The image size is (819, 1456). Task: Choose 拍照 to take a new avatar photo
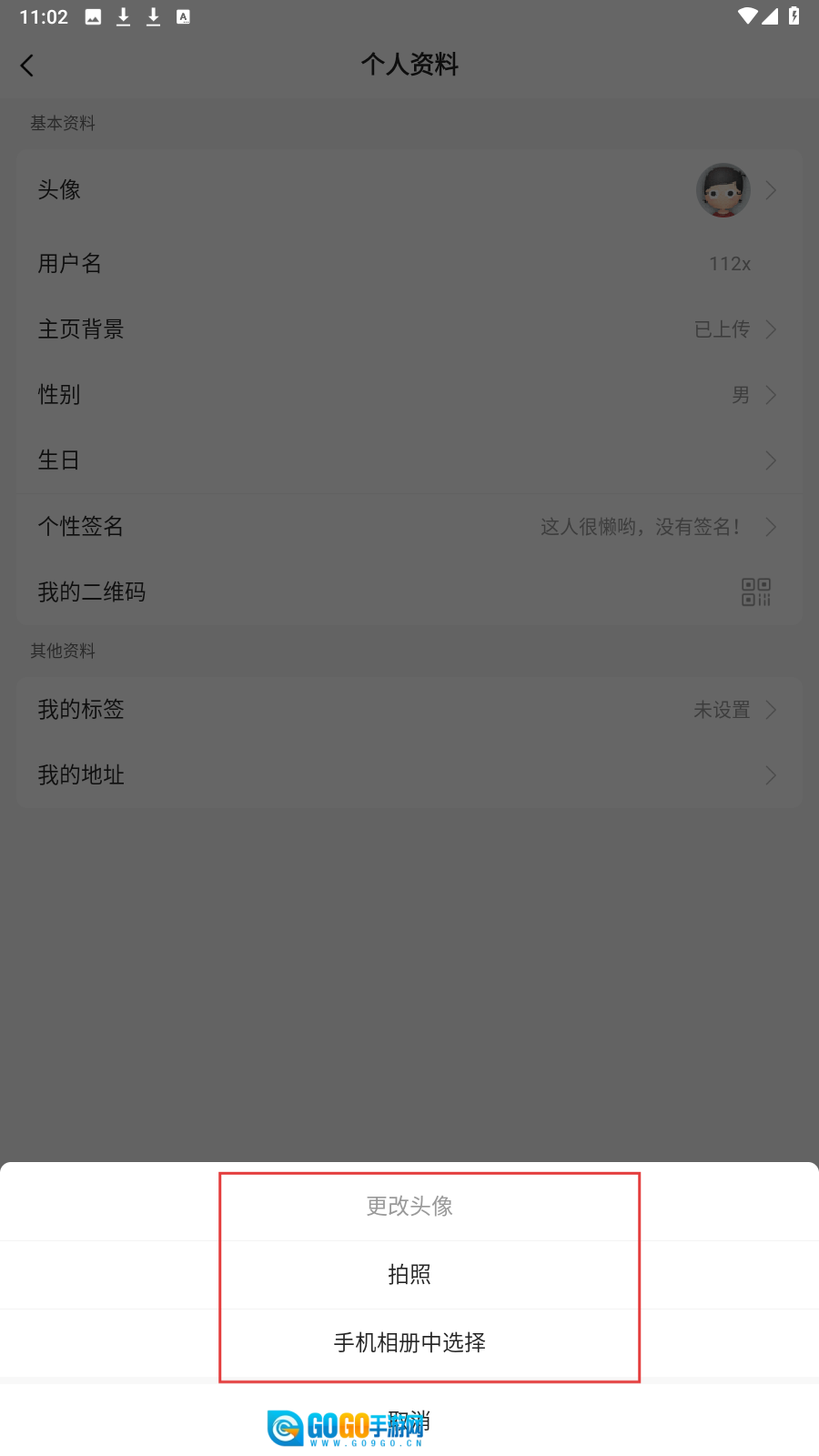tap(409, 1274)
